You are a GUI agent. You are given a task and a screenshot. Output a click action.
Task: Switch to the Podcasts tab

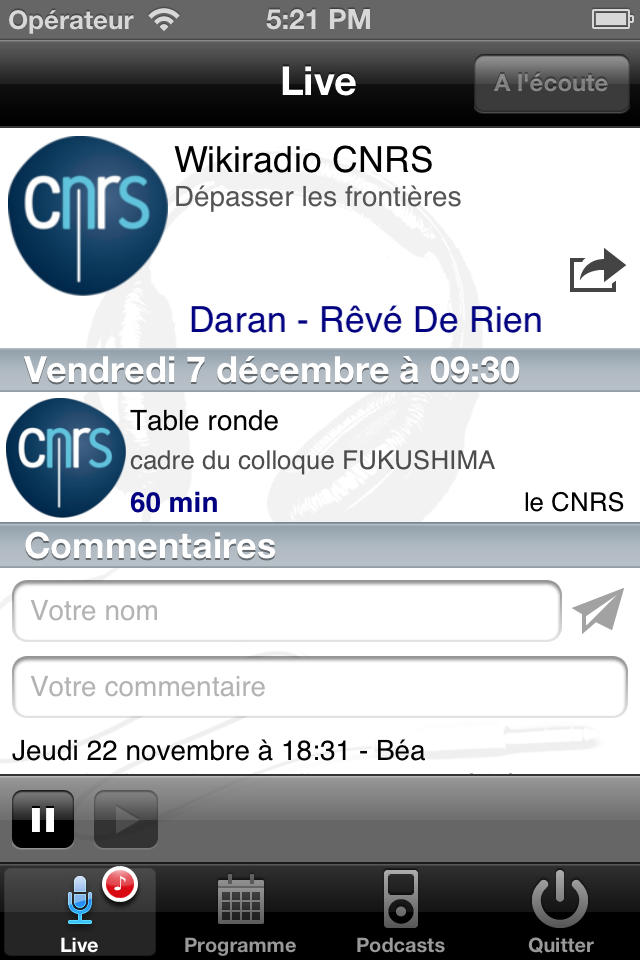click(x=400, y=912)
